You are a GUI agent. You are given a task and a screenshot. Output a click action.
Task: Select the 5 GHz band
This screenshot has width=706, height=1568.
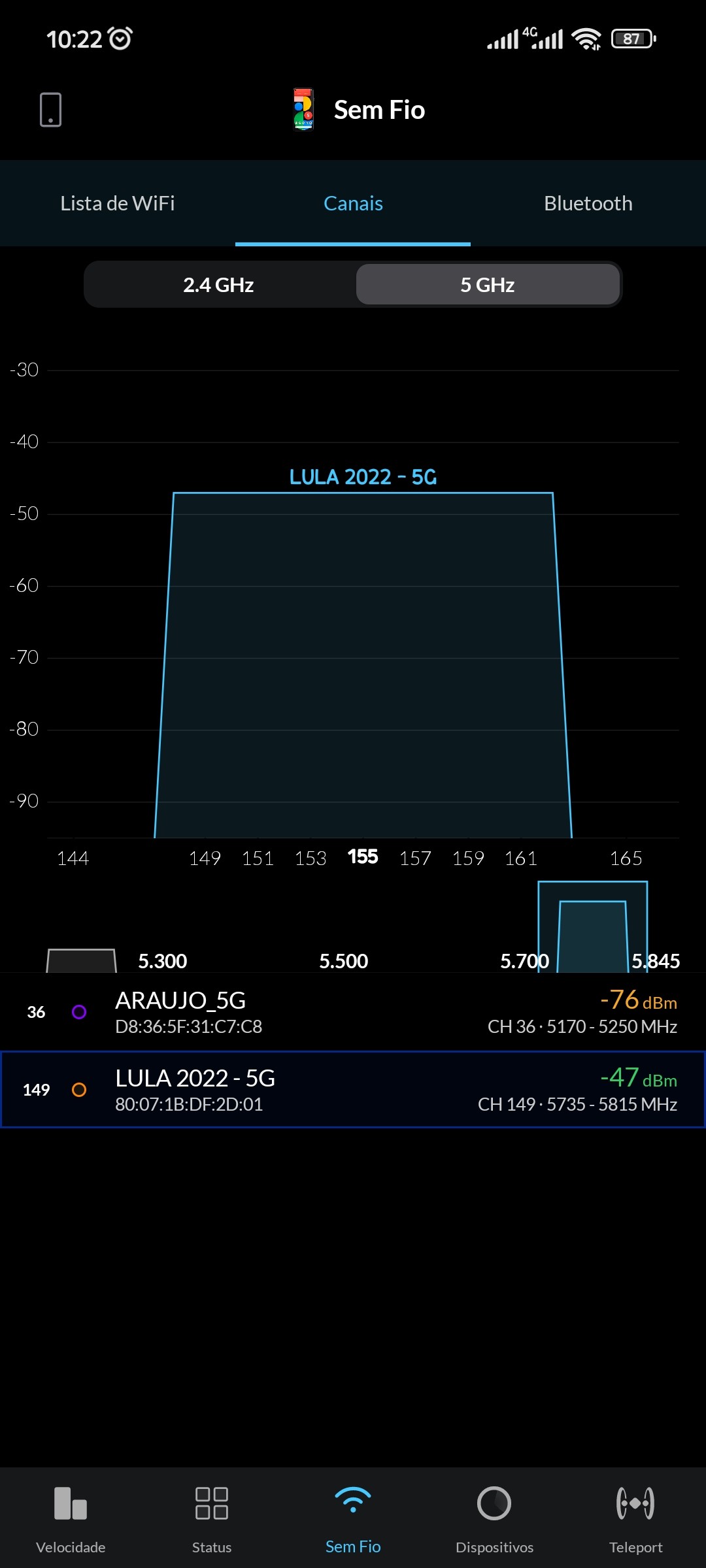[x=488, y=285]
